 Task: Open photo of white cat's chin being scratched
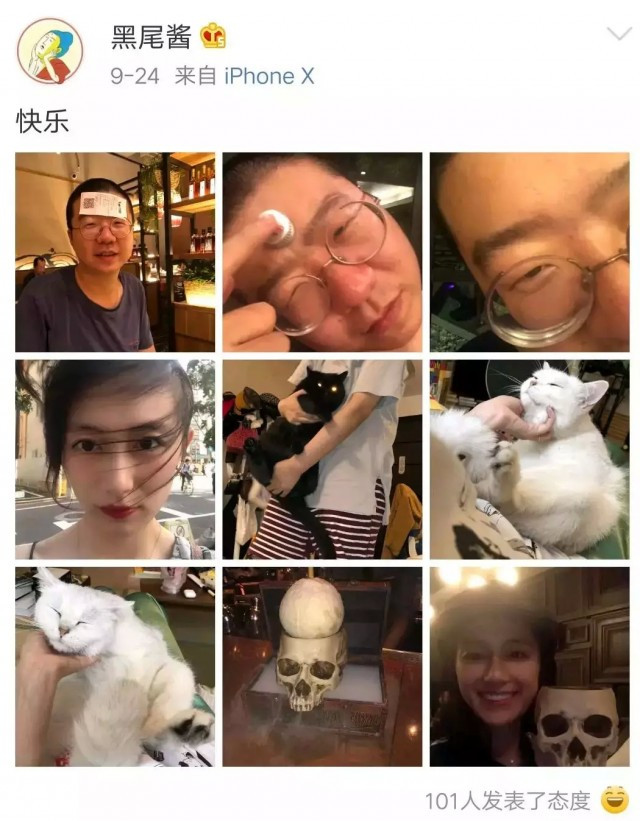click(529, 459)
